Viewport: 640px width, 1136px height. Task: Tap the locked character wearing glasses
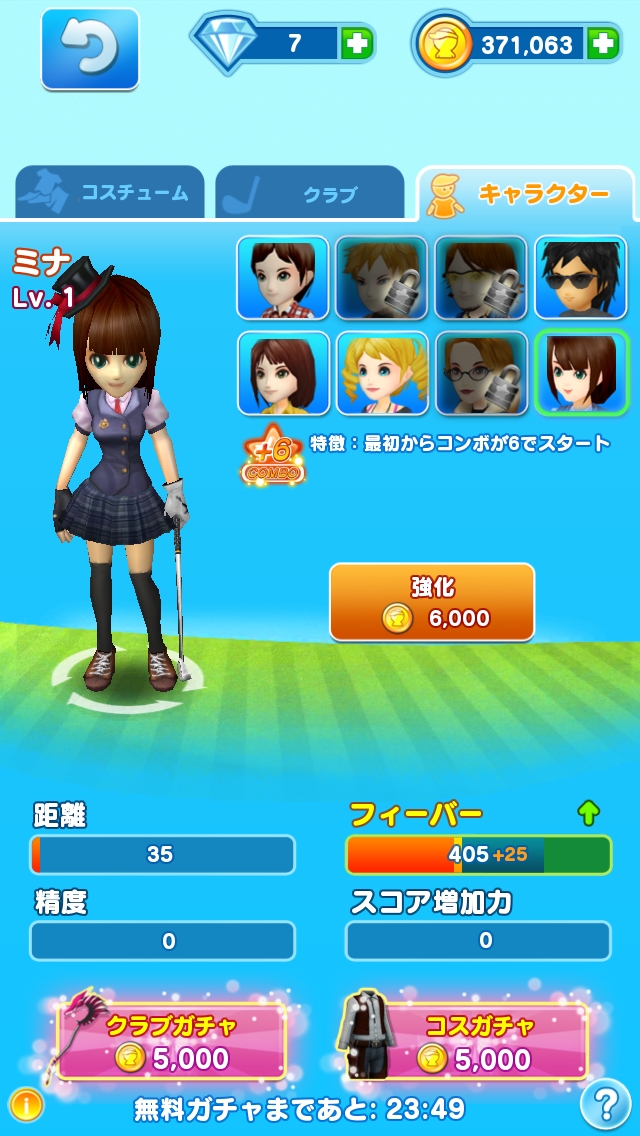pos(481,373)
